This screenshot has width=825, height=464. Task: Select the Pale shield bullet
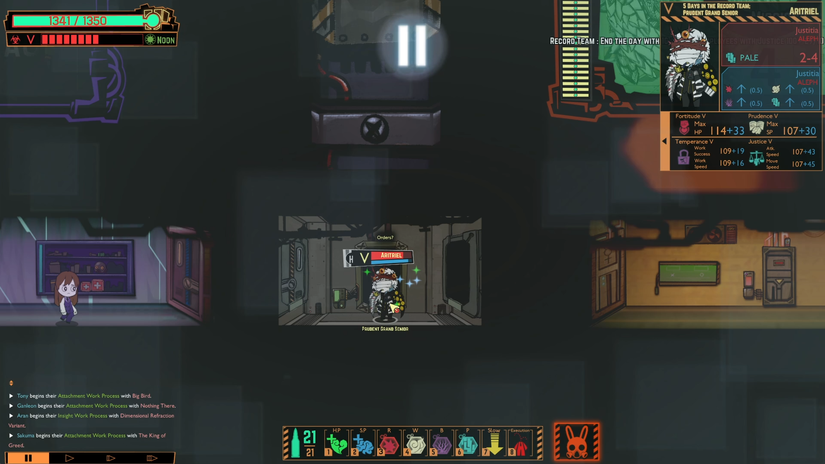coord(467,444)
